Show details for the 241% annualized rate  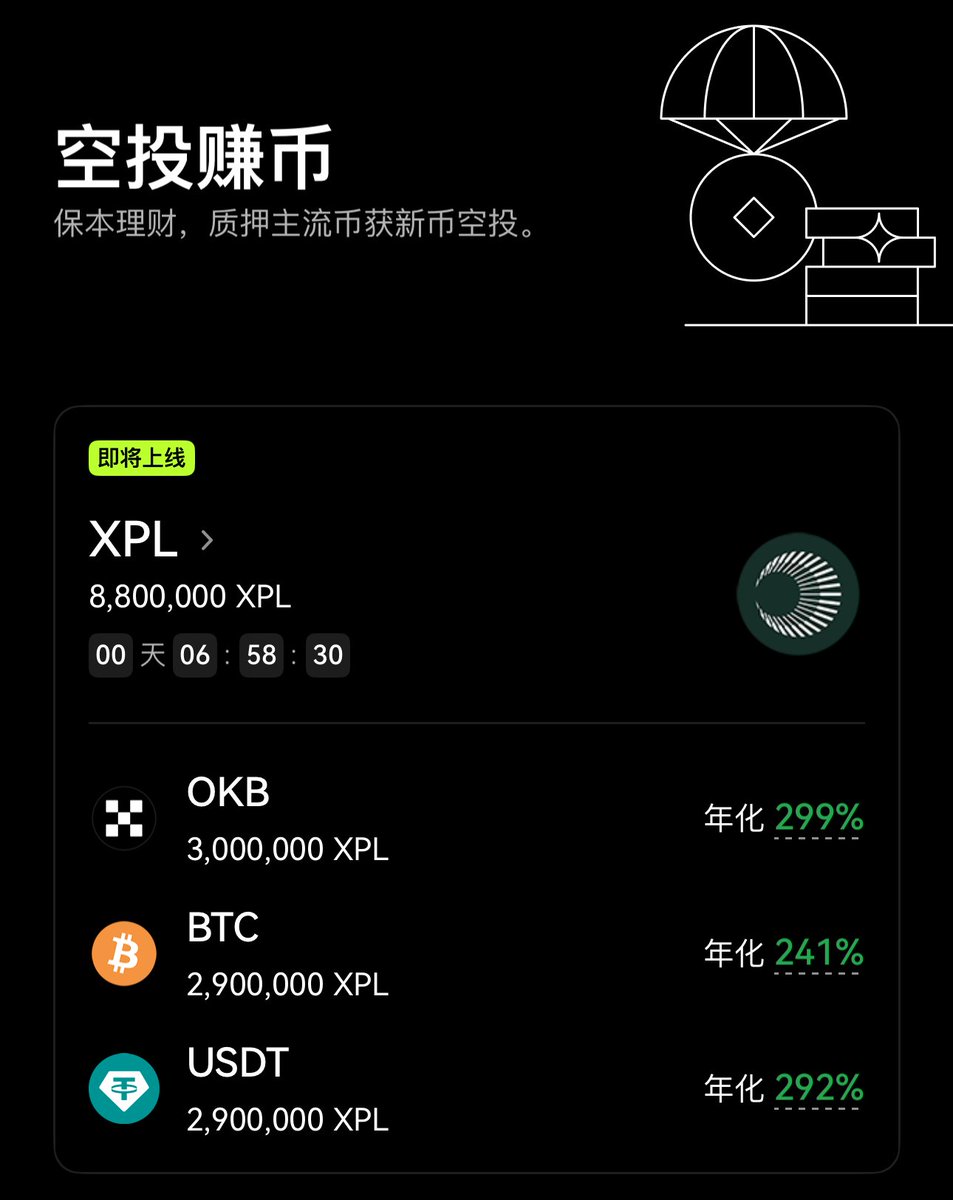tap(818, 953)
